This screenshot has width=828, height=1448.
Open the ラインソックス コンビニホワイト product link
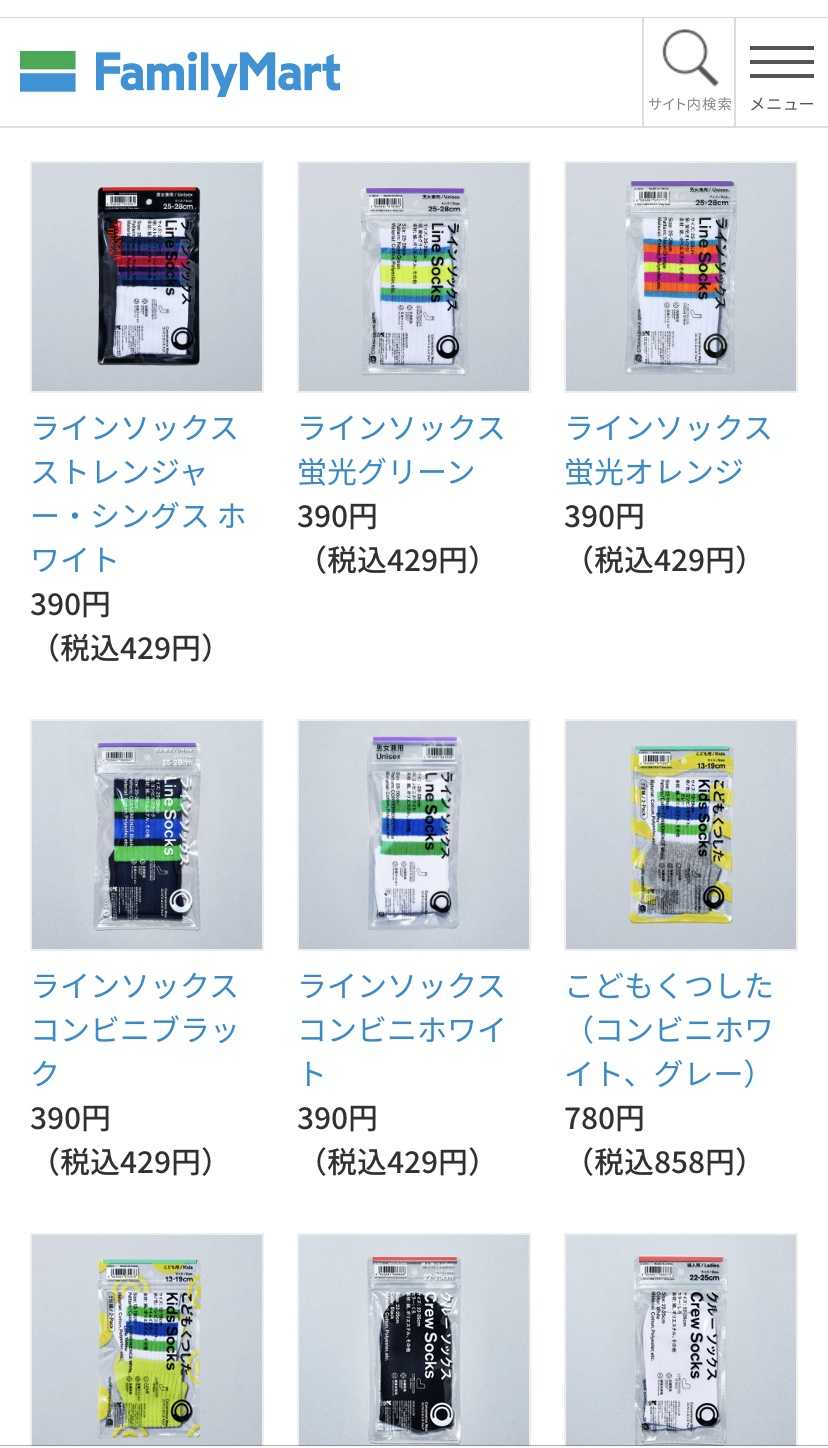pyautogui.click(x=402, y=1030)
